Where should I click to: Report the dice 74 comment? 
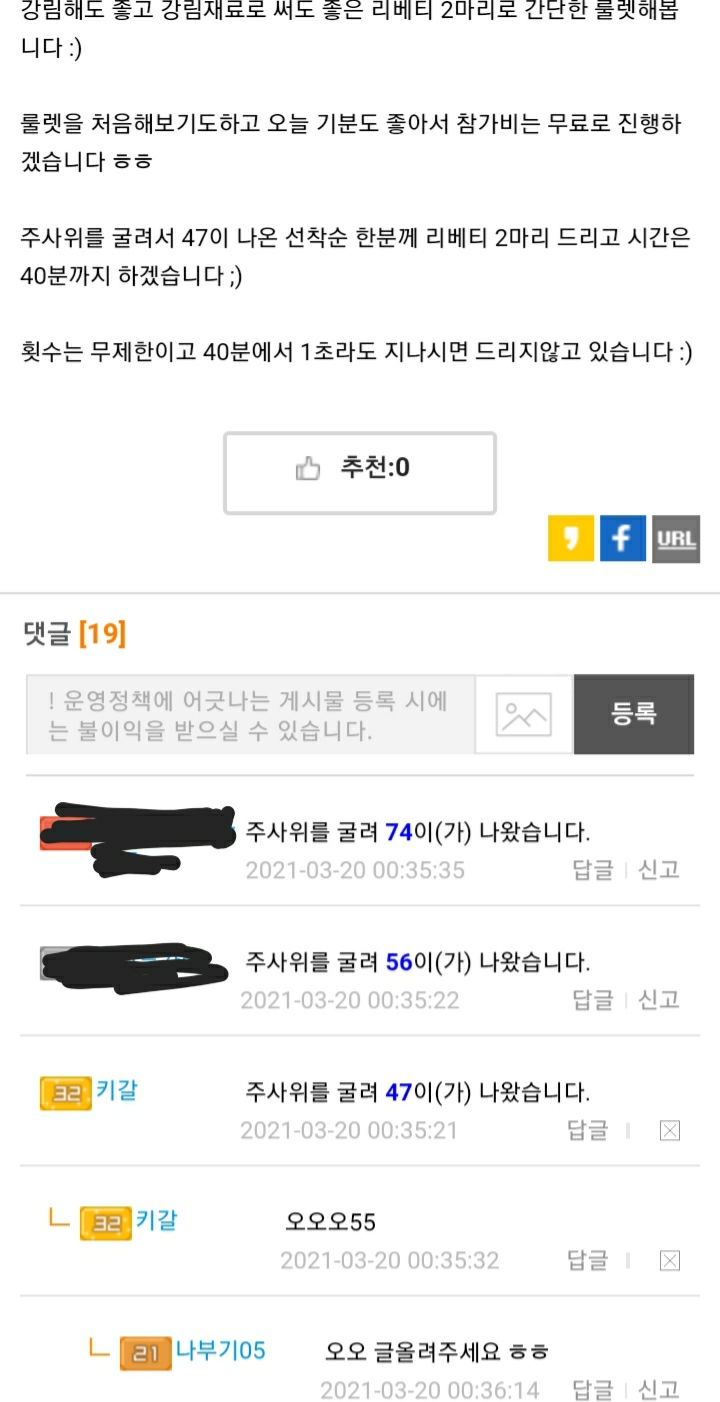(659, 870)
